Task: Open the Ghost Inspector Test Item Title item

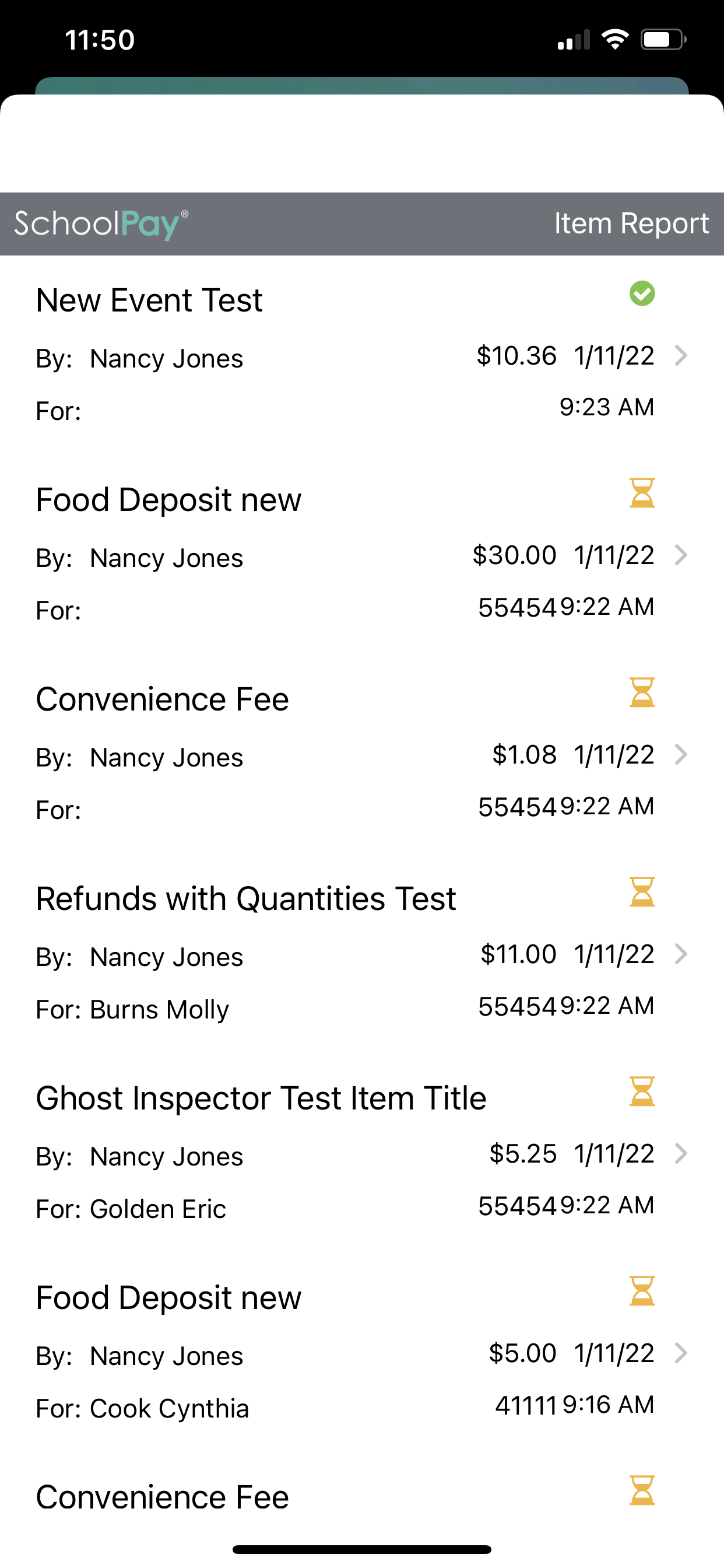Action: [x=362, y=1153]
